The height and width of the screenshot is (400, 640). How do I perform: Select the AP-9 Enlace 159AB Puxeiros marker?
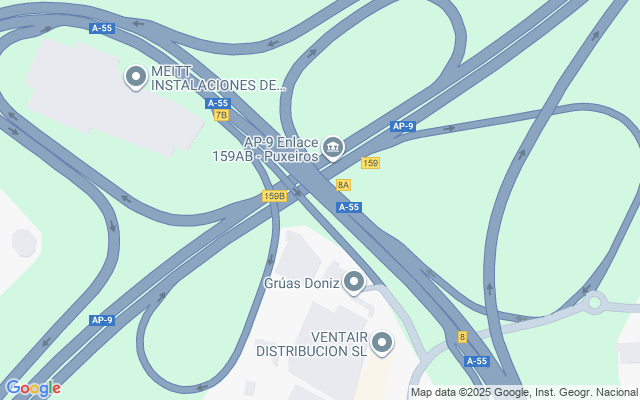333,147
